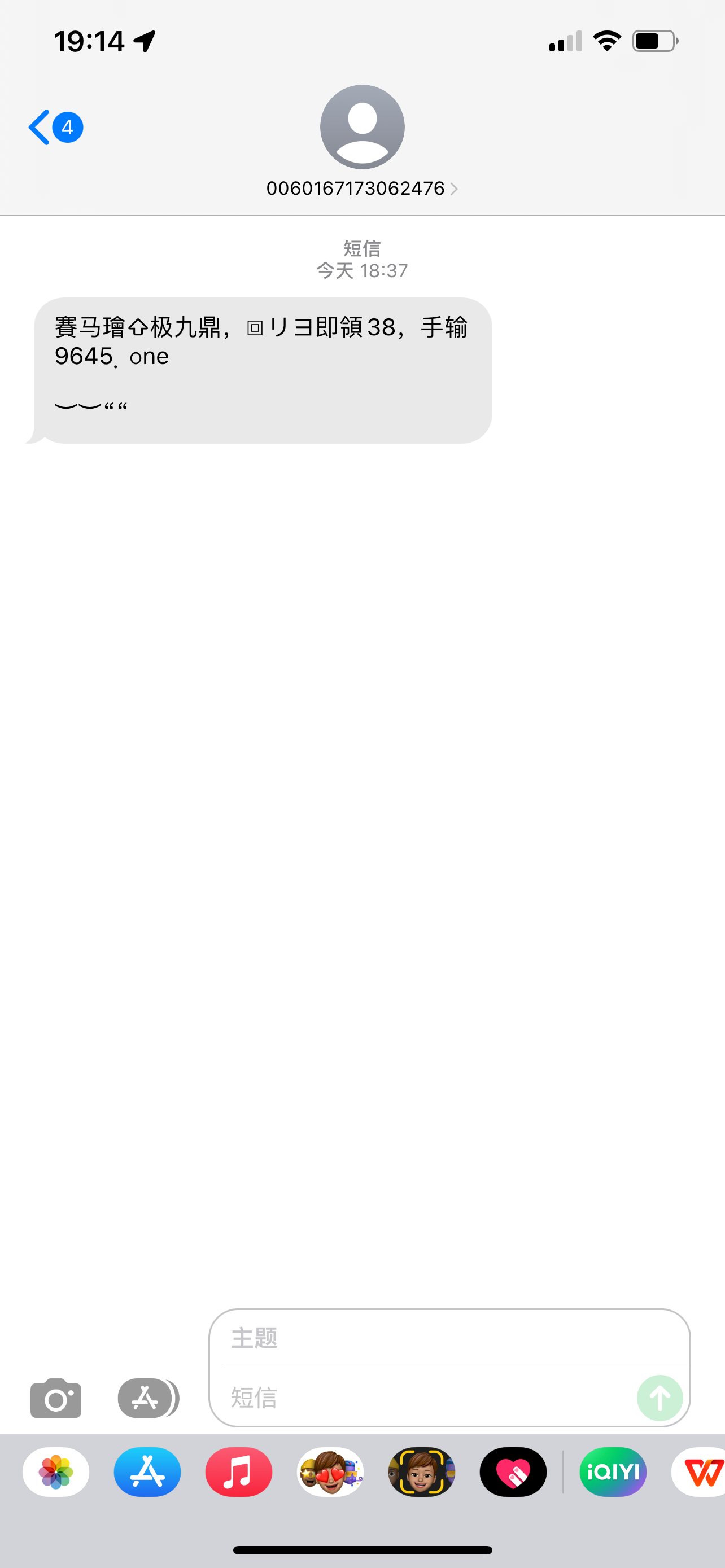Tap the 短信 message text field
The width and height of the screenshot is (725, 1568).
[x=426, y=1398]
